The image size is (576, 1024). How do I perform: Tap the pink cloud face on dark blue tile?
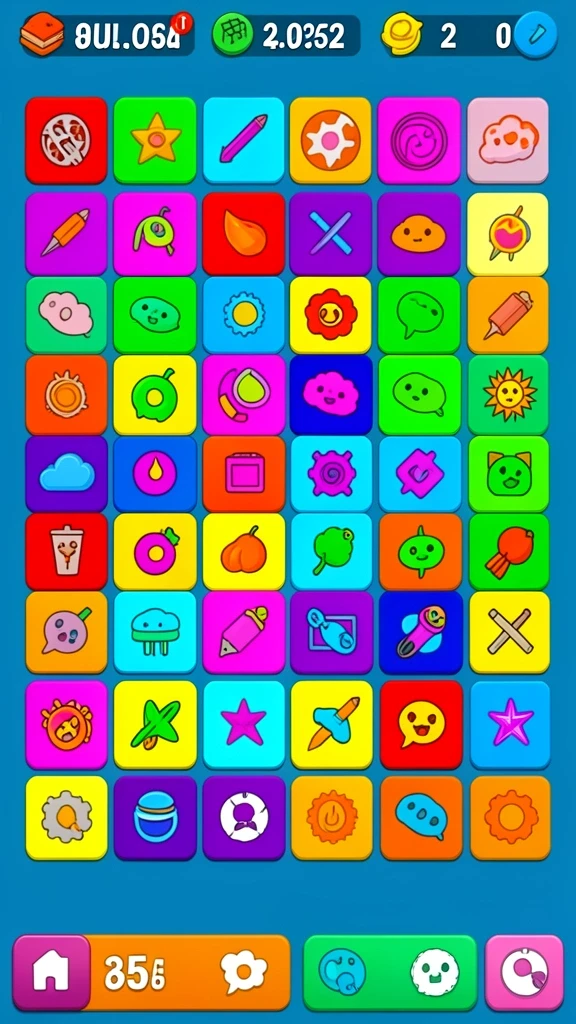331,394
